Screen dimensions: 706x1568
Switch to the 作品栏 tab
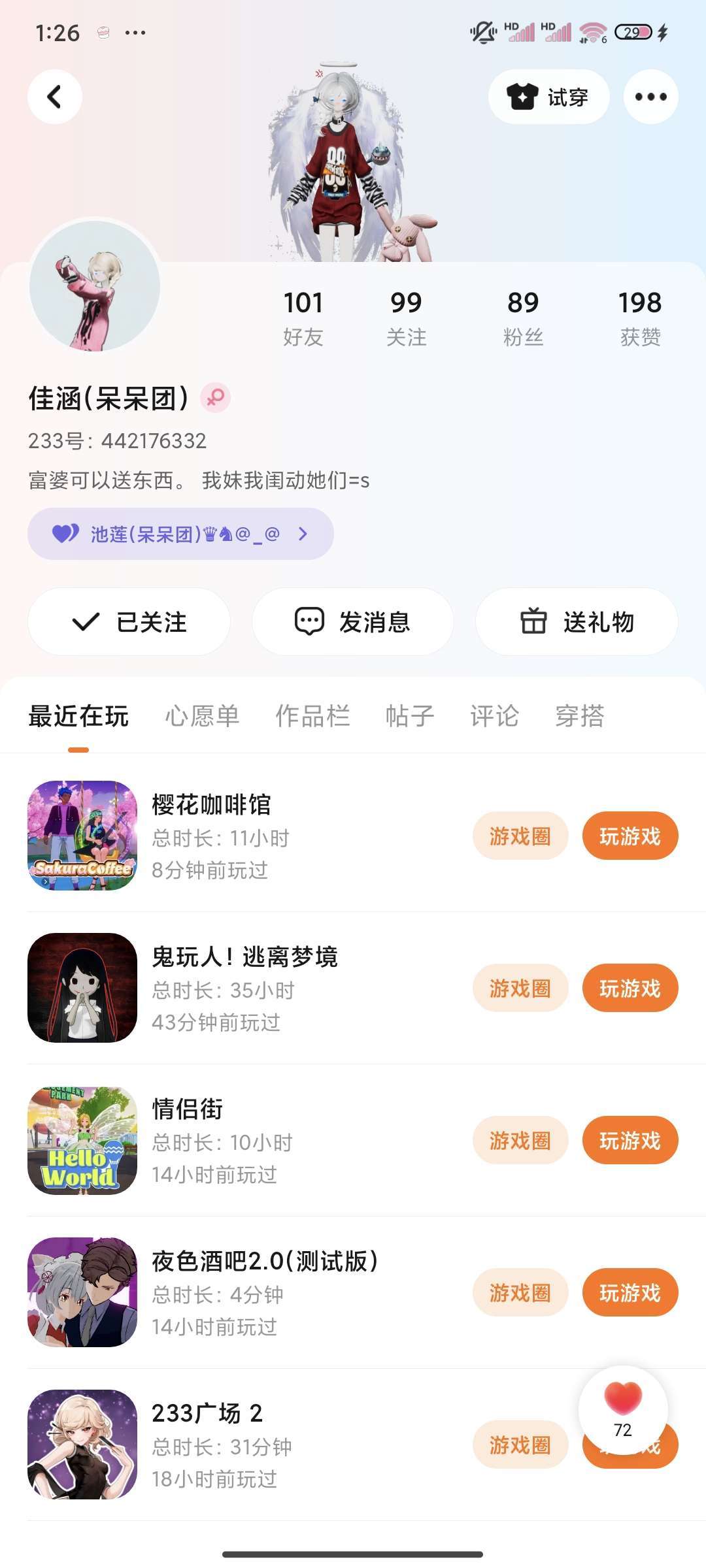point(312,716)
